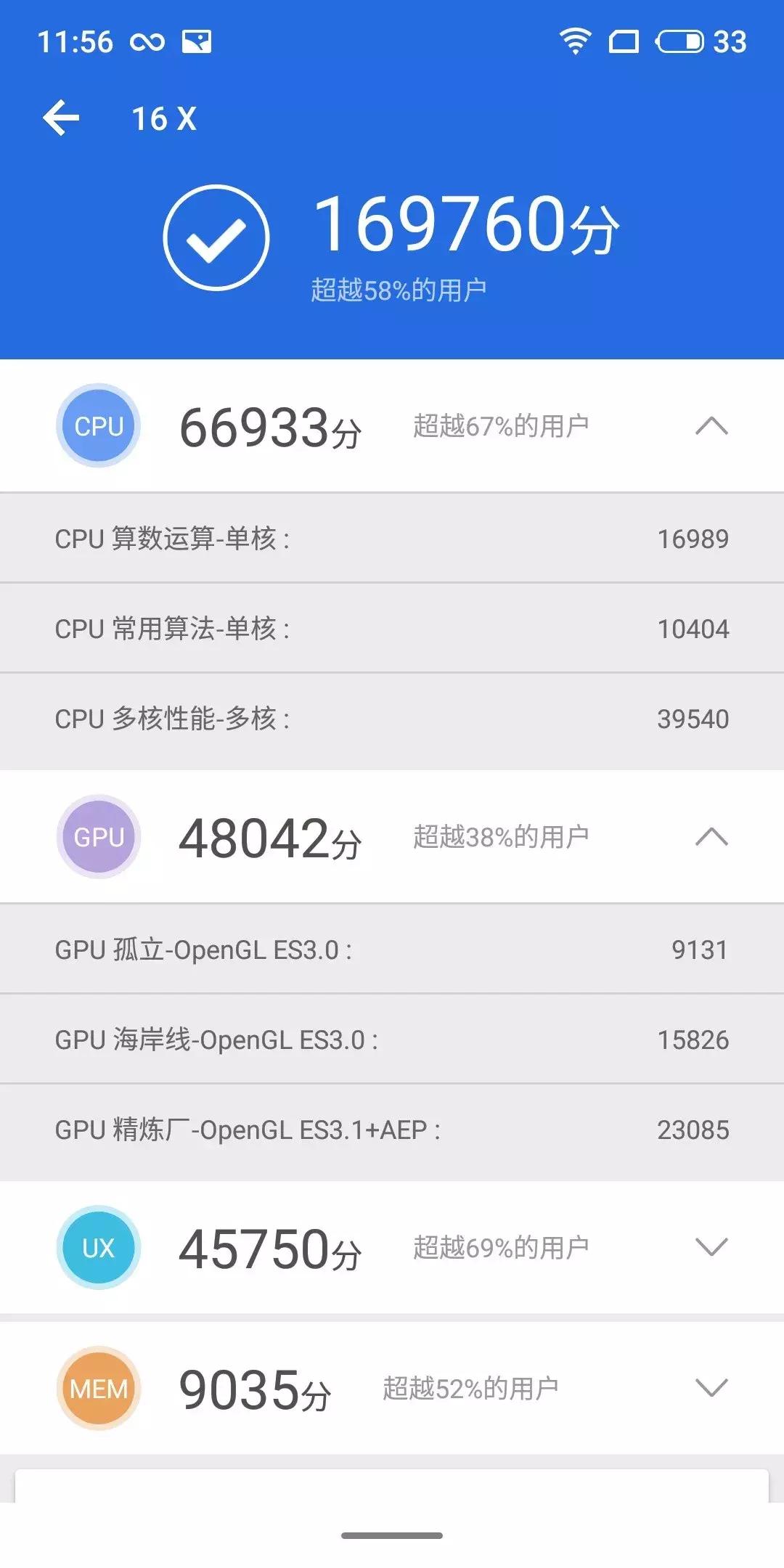This screenshot has width=784, height=1568.
Task: Collapse the CPU results section
Action: coord(713,426)
